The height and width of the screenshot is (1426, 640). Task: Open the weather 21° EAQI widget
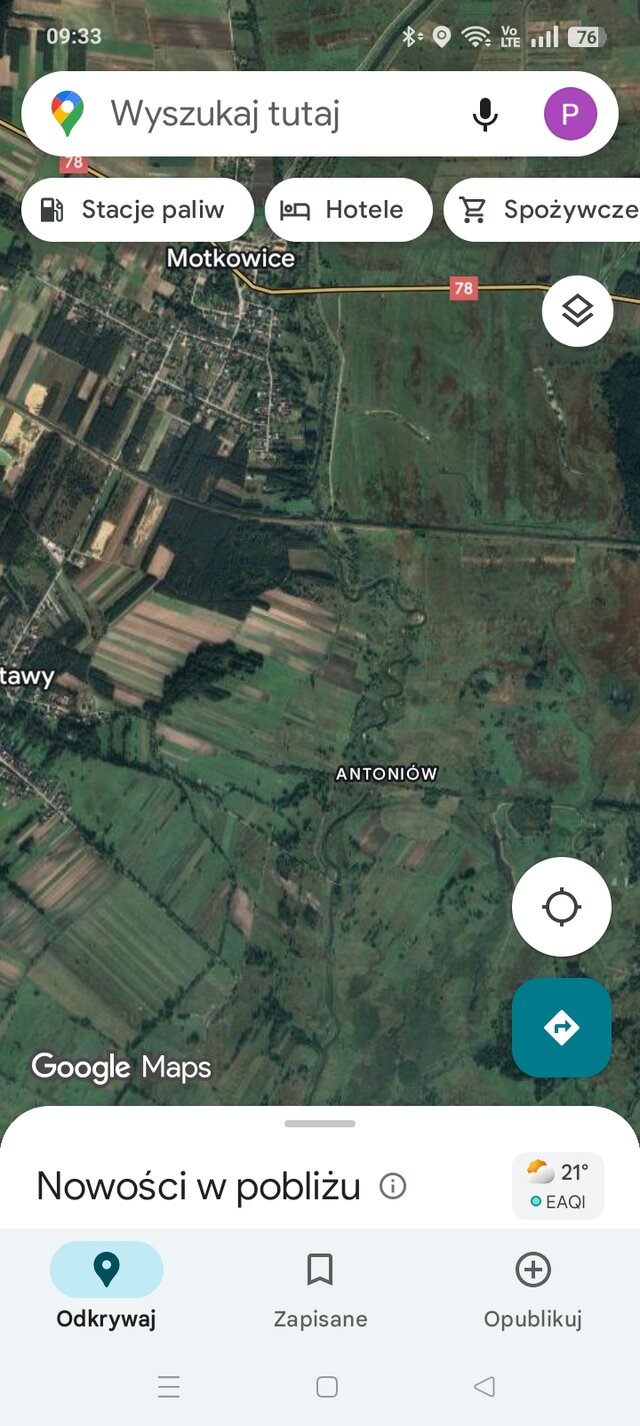tap(558, 1186)
